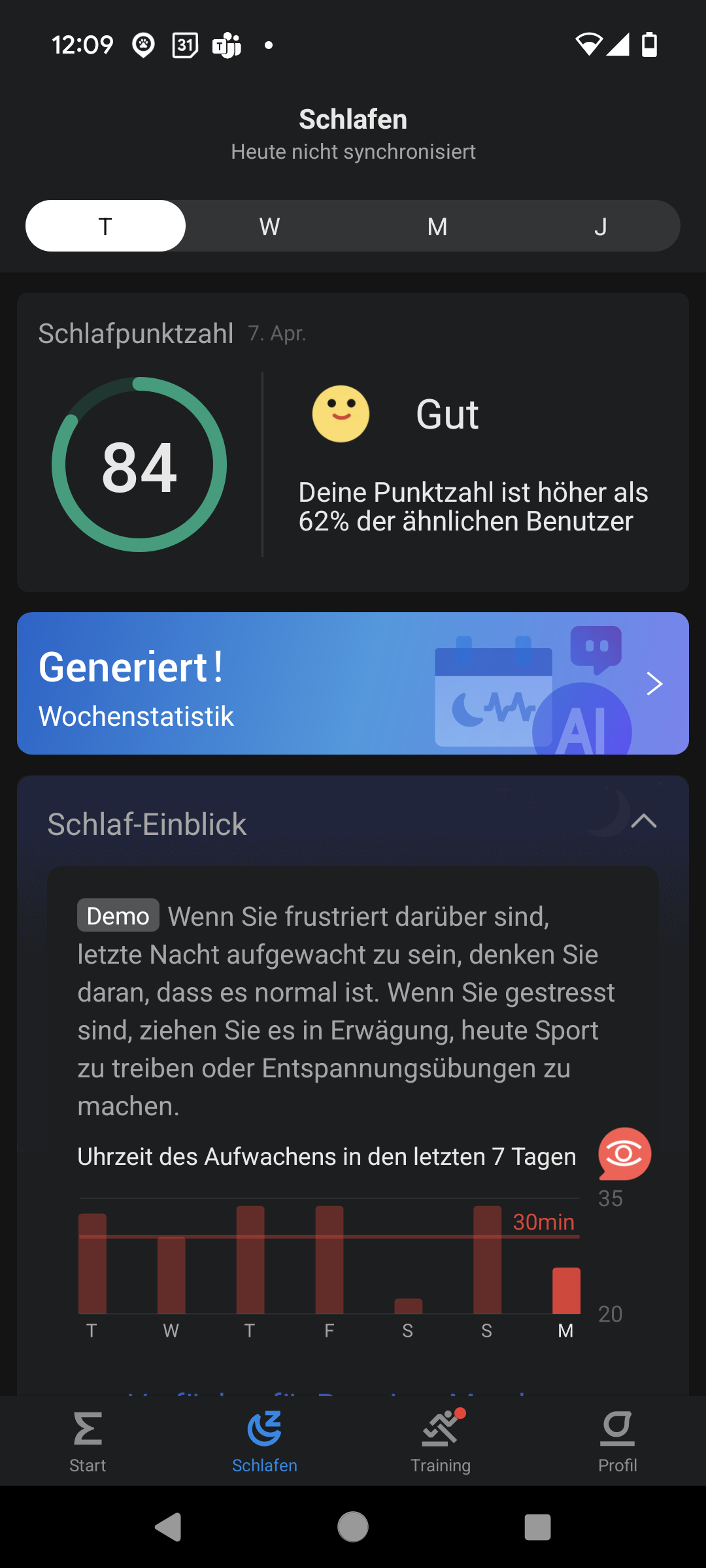This screenshot has width=706, height=1568.
Task: Open the Schlafpunktzahl score card
Action: [x=353, y=442]
